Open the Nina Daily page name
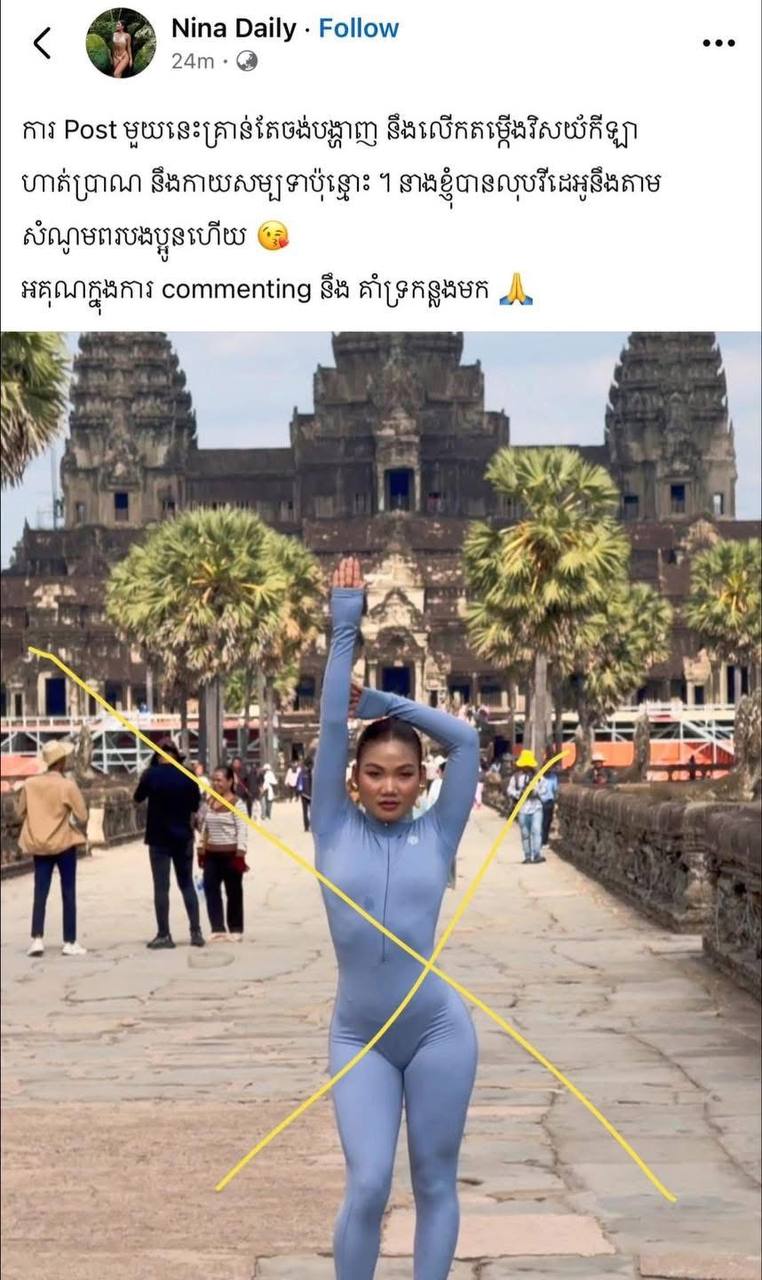 coord(233,29)
